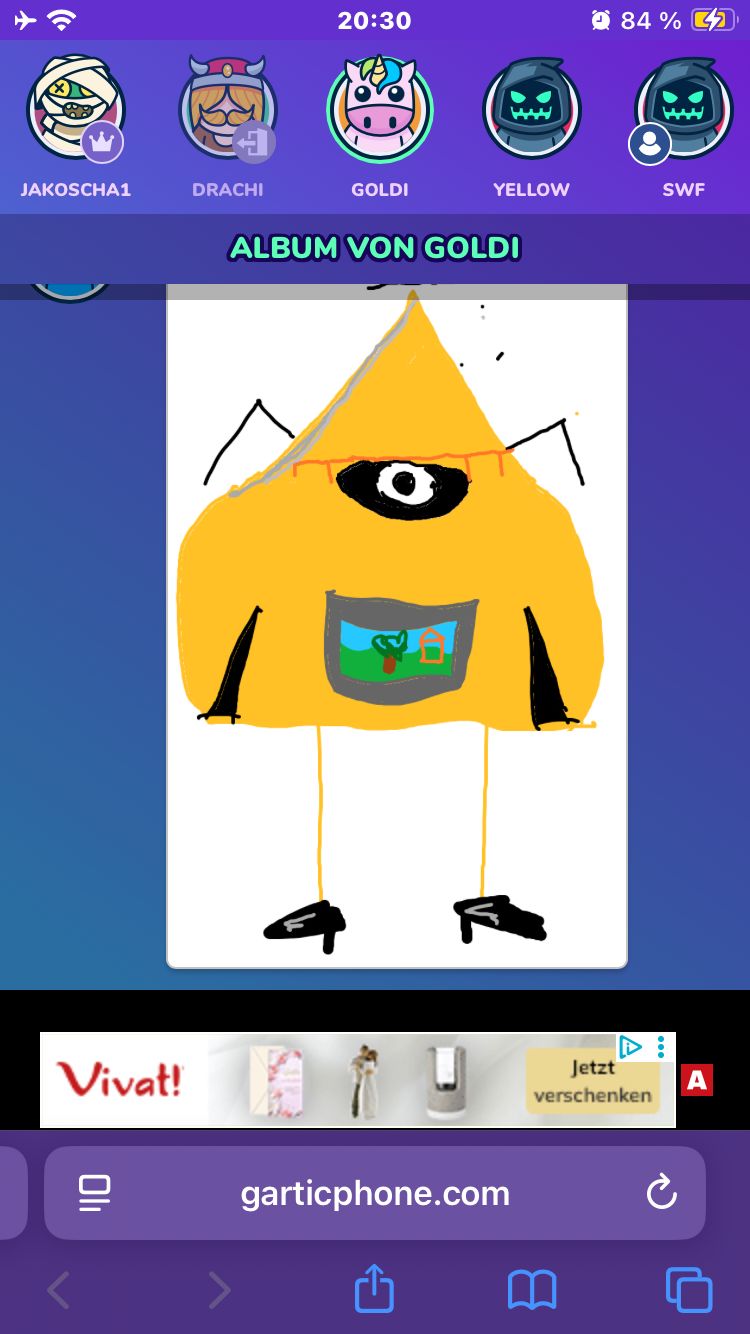Tap the Jetzt verschenken ad button

592,1082
